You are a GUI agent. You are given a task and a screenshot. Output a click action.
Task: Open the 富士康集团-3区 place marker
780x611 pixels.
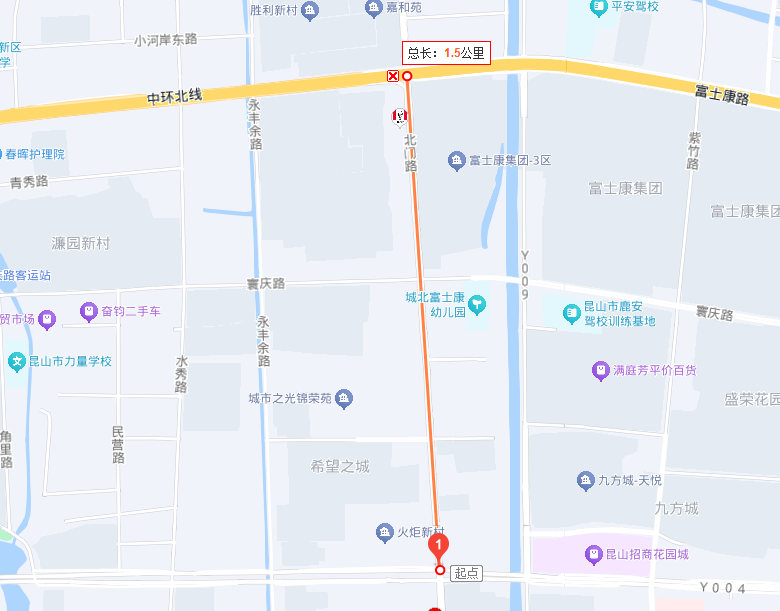[x=457, y=160]
